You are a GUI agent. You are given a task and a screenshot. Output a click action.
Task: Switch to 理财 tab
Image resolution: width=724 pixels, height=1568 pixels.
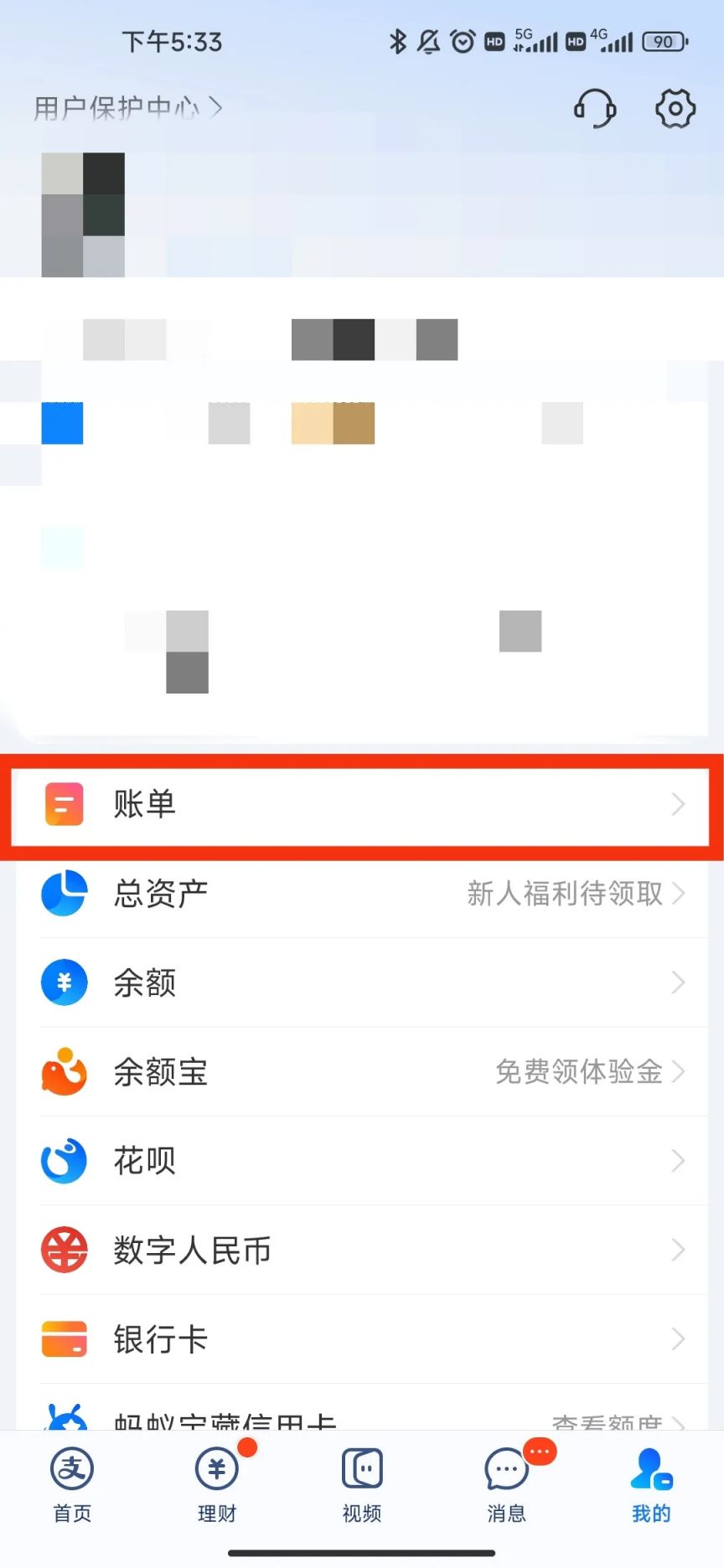(x=217, y=1486)
